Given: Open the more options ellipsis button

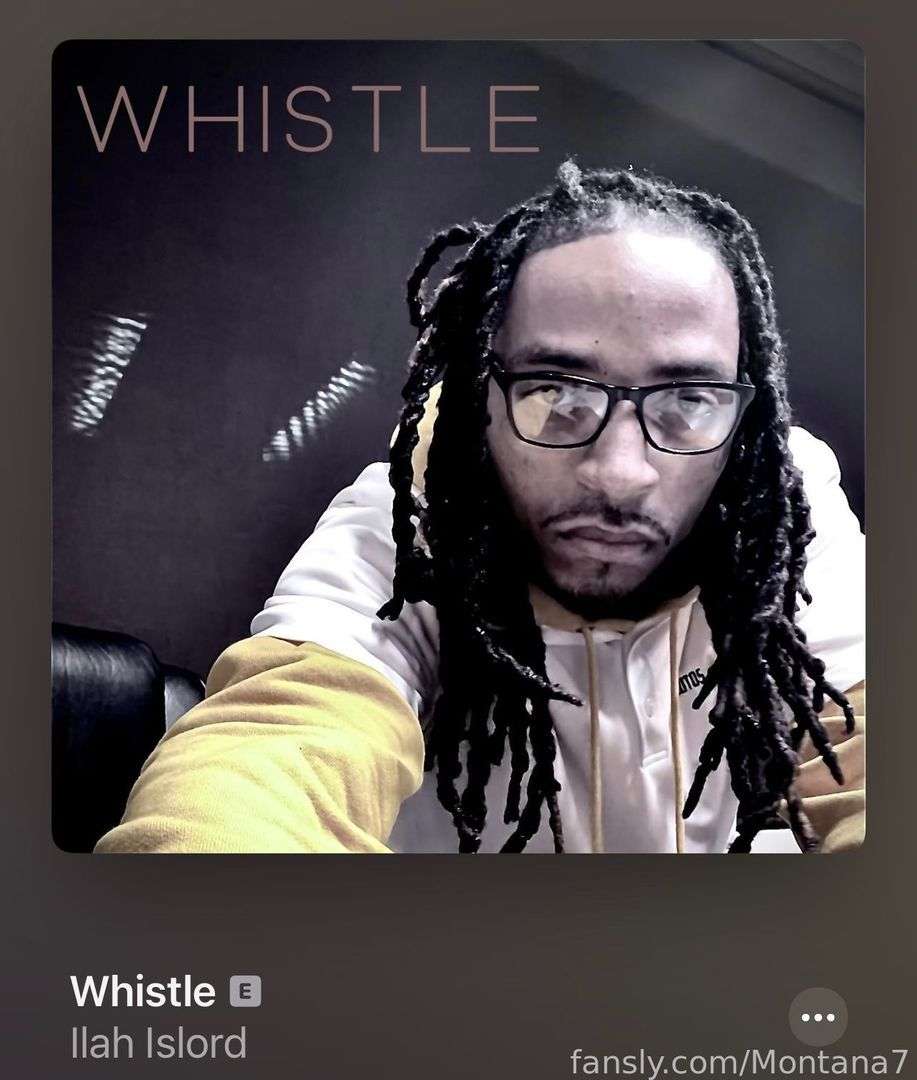Looking at the screenshot, I should [x=818, y=1017].
